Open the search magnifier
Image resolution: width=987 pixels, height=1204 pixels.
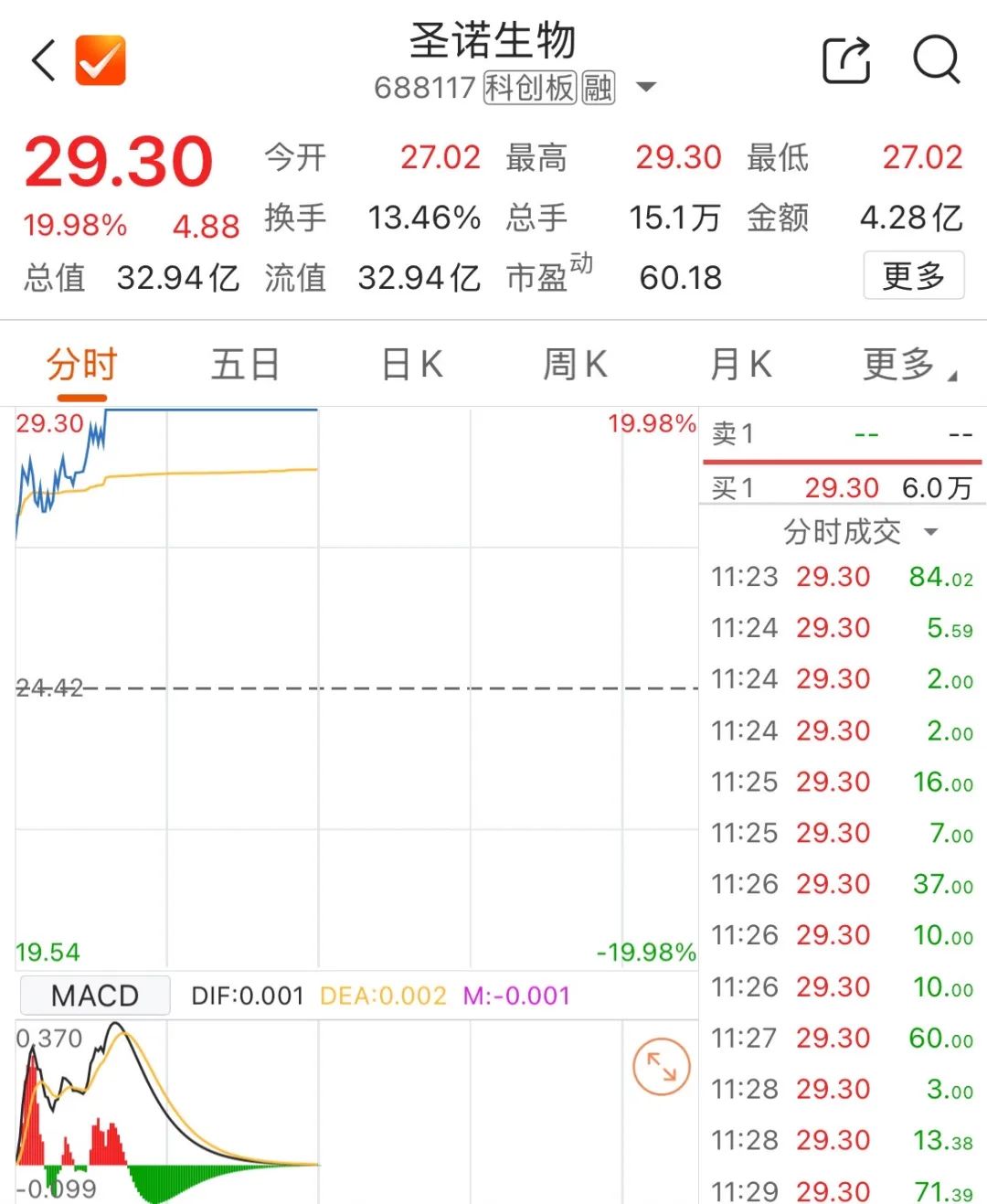click(x=937, y=61)
